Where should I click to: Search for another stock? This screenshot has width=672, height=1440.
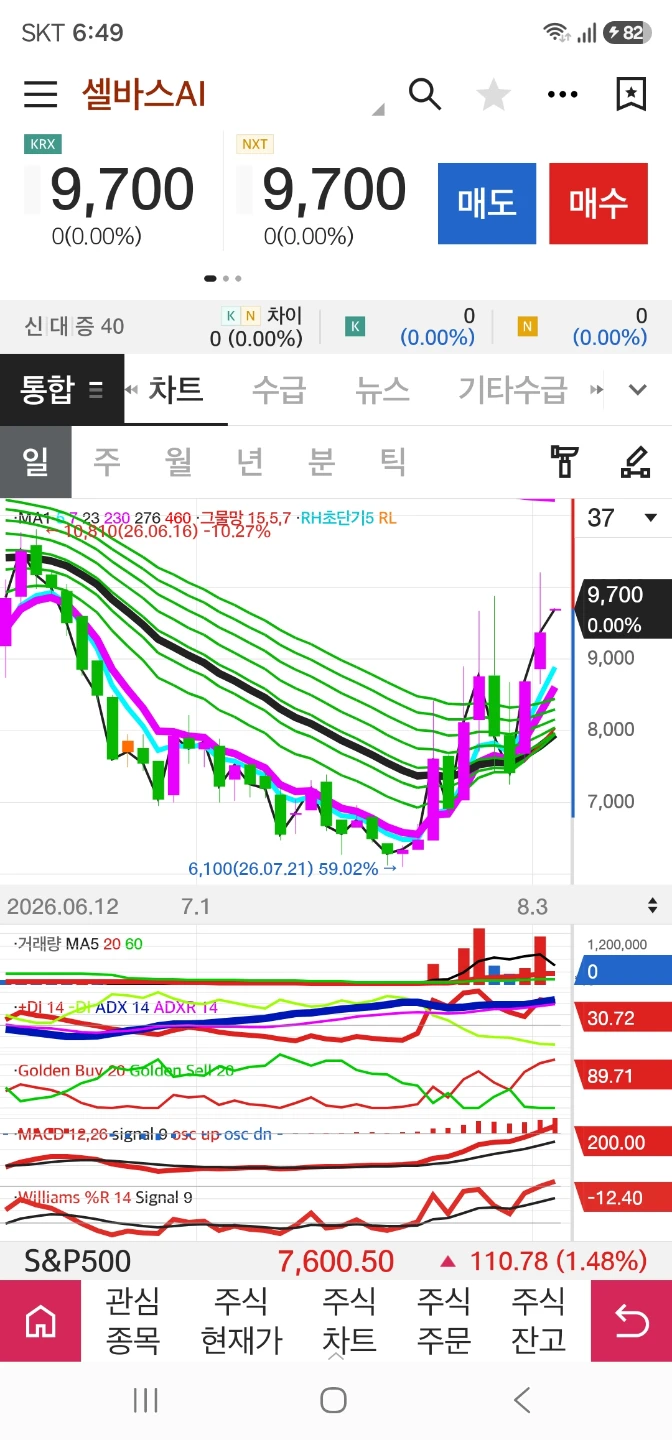(x=425, y=94)
